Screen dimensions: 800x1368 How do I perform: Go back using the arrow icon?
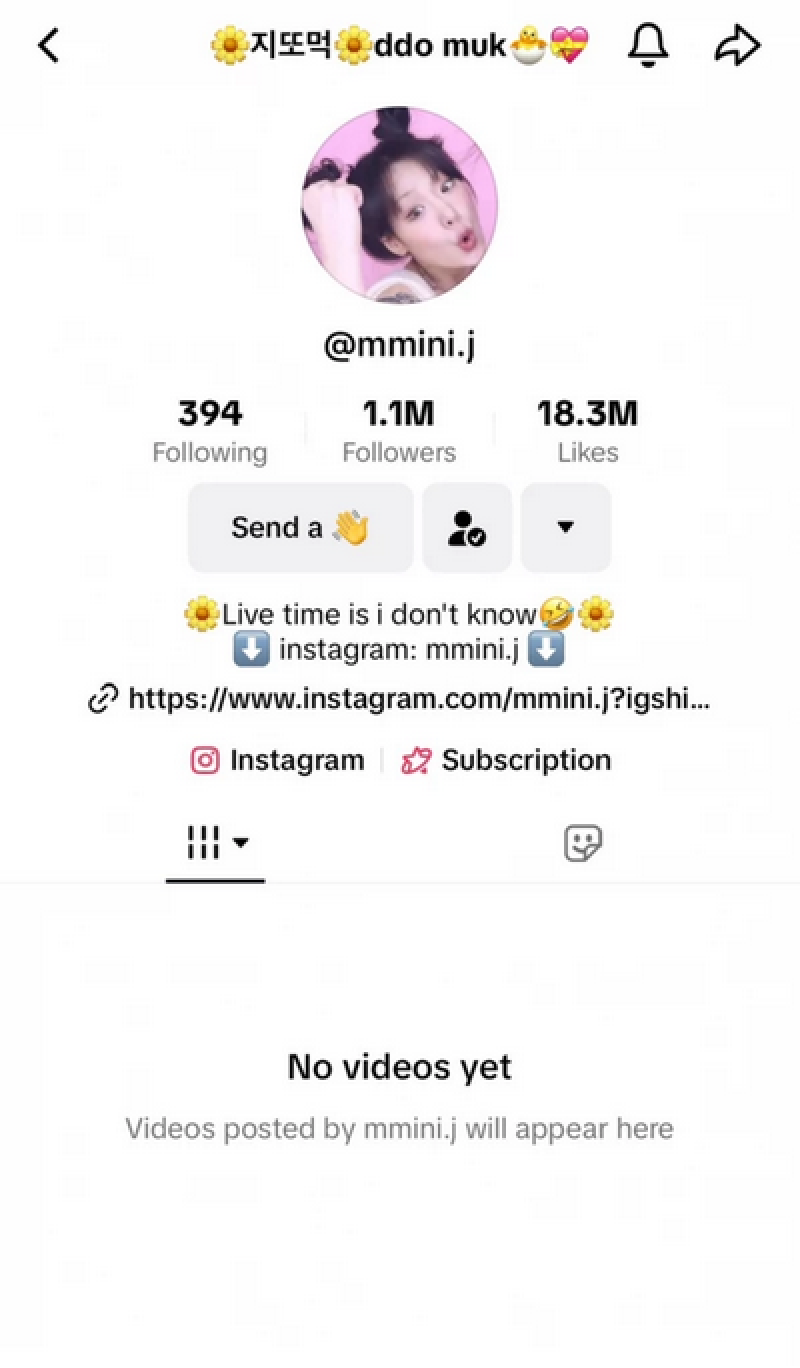[x=48, y=45]
